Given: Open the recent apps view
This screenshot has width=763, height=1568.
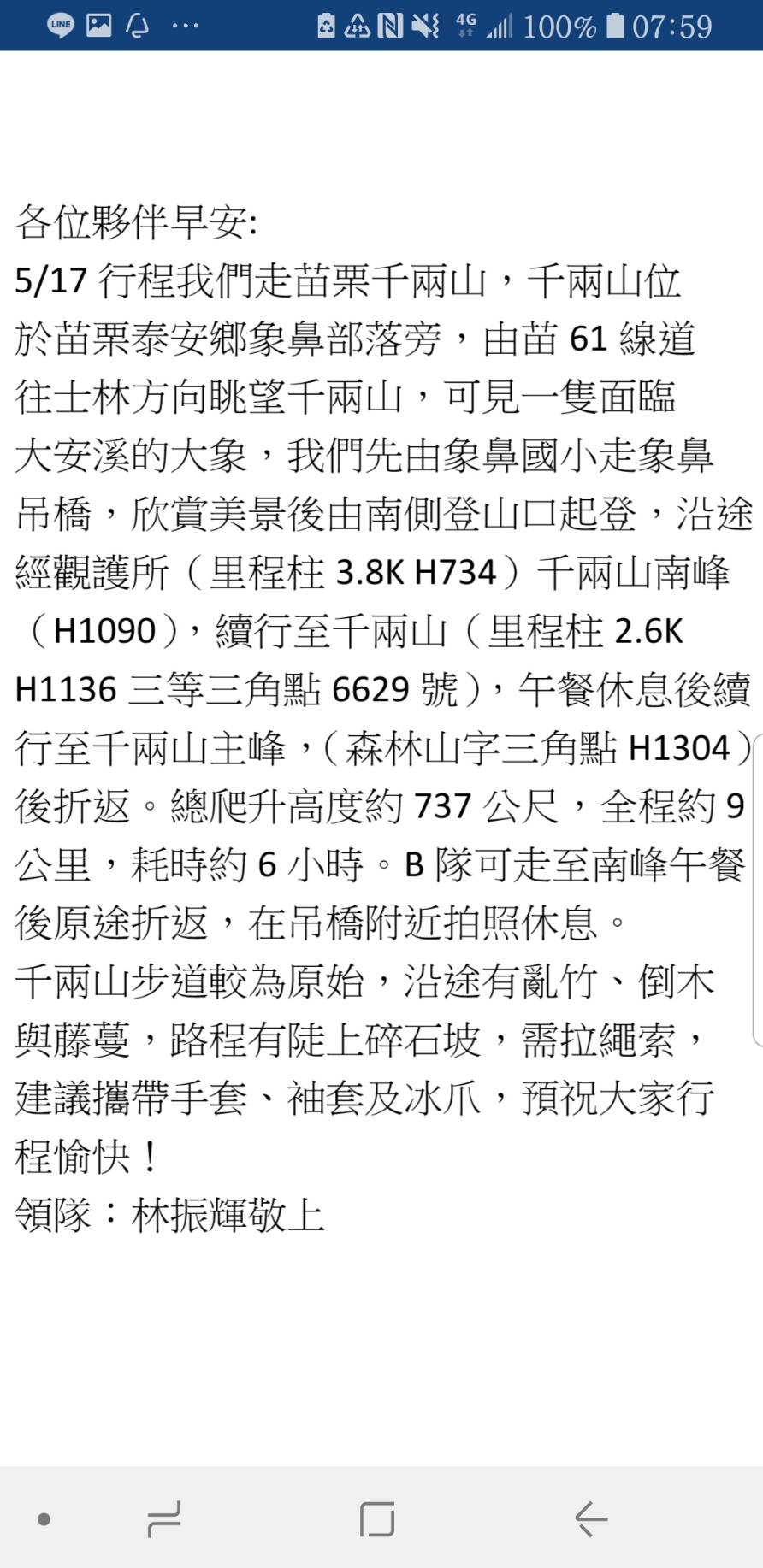Looking at the screenshot, I should (163, 1519).
